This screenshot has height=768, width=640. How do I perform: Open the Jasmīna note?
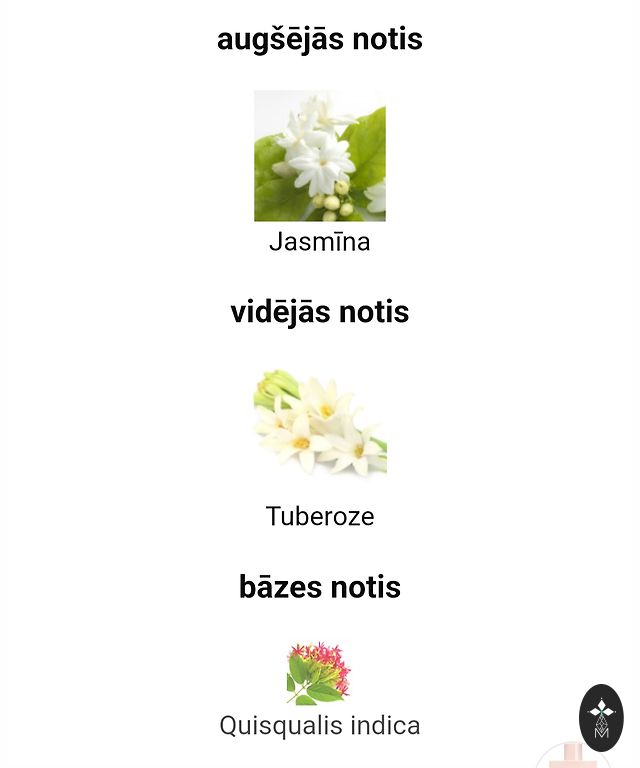(320, 156)
